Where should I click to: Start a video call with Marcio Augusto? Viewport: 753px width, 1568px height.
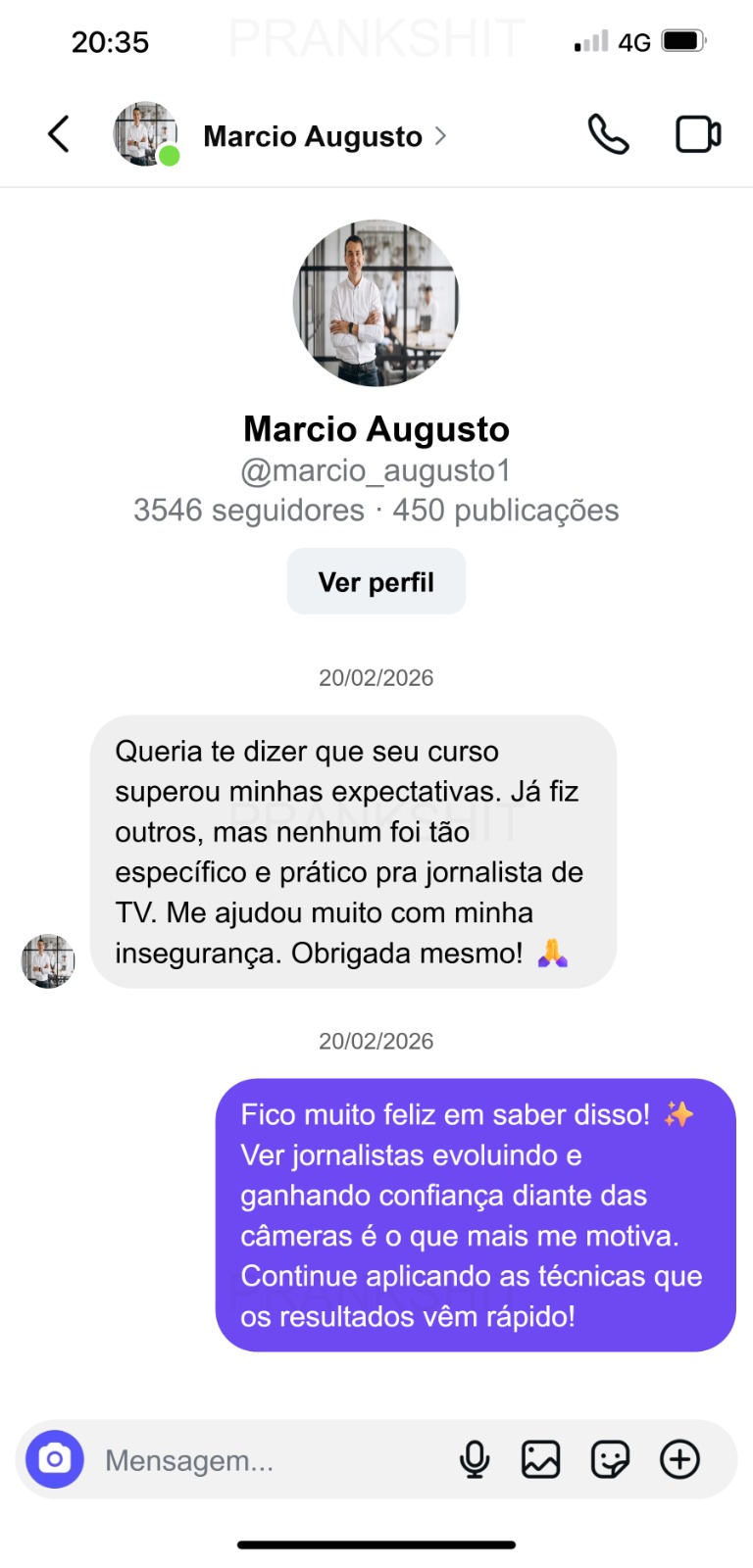tap(696, 134)
